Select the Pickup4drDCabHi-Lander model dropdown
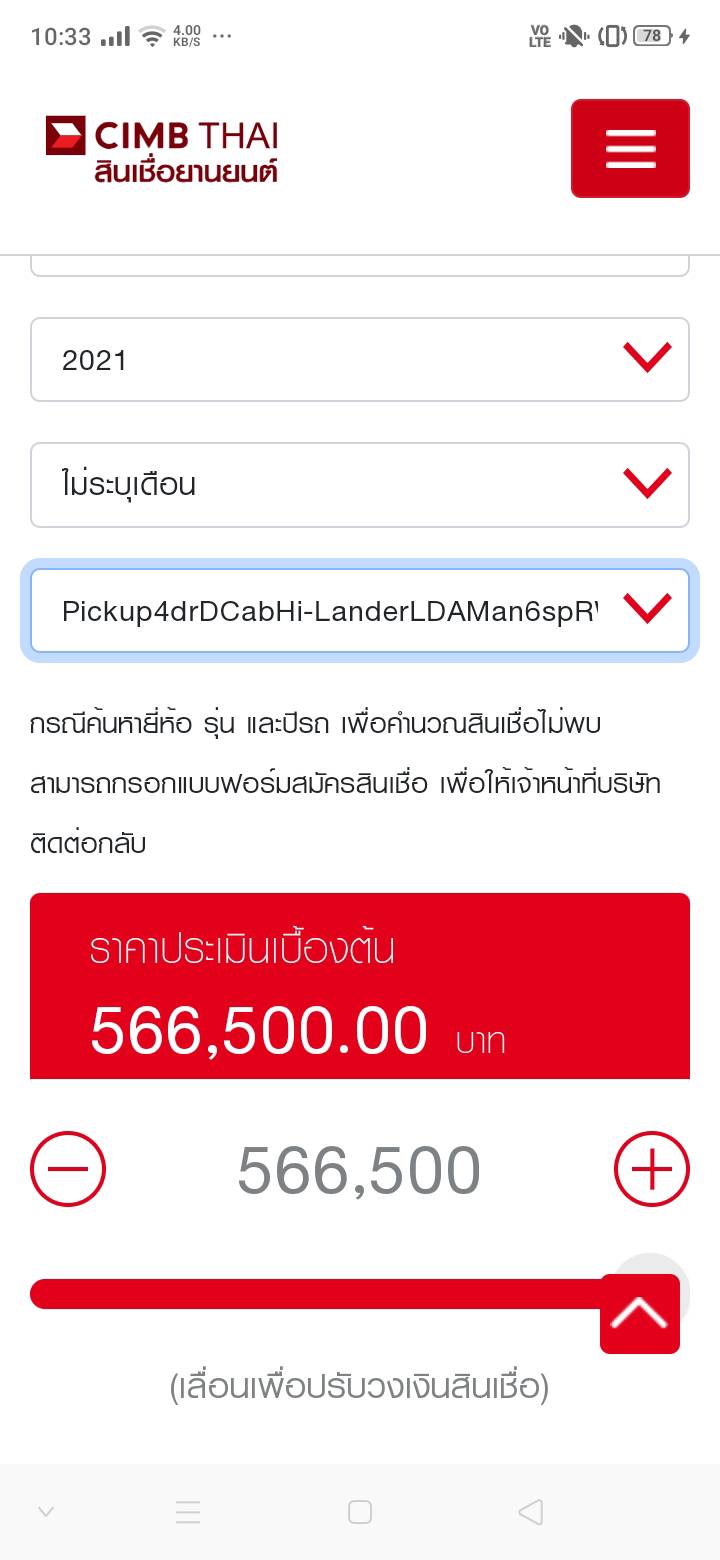Image resolution: width=720 pixels, height=1560 pixels. pos(360,610)
